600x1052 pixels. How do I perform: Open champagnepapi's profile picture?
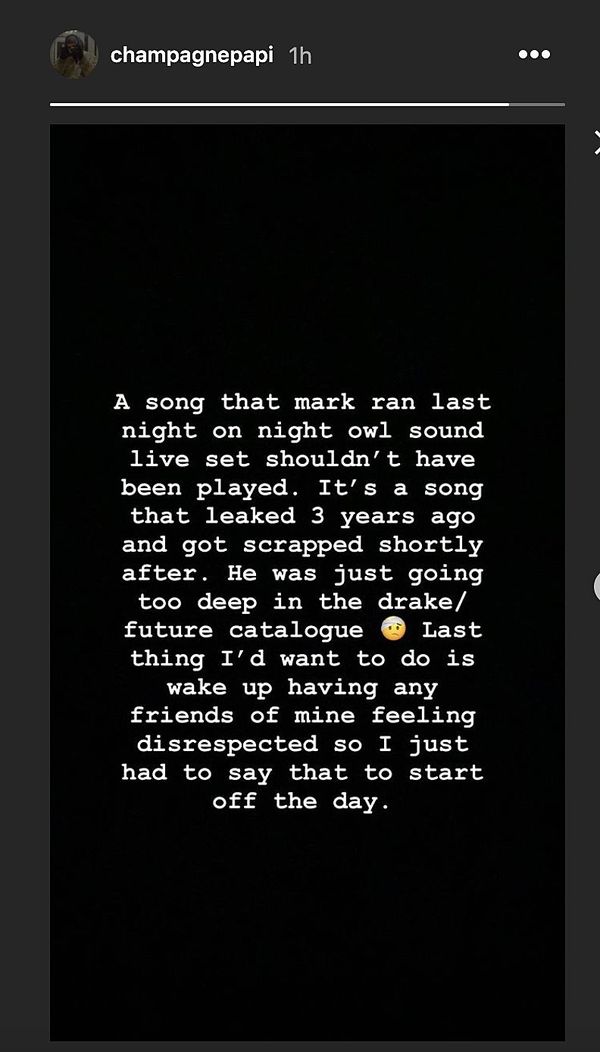74,54
